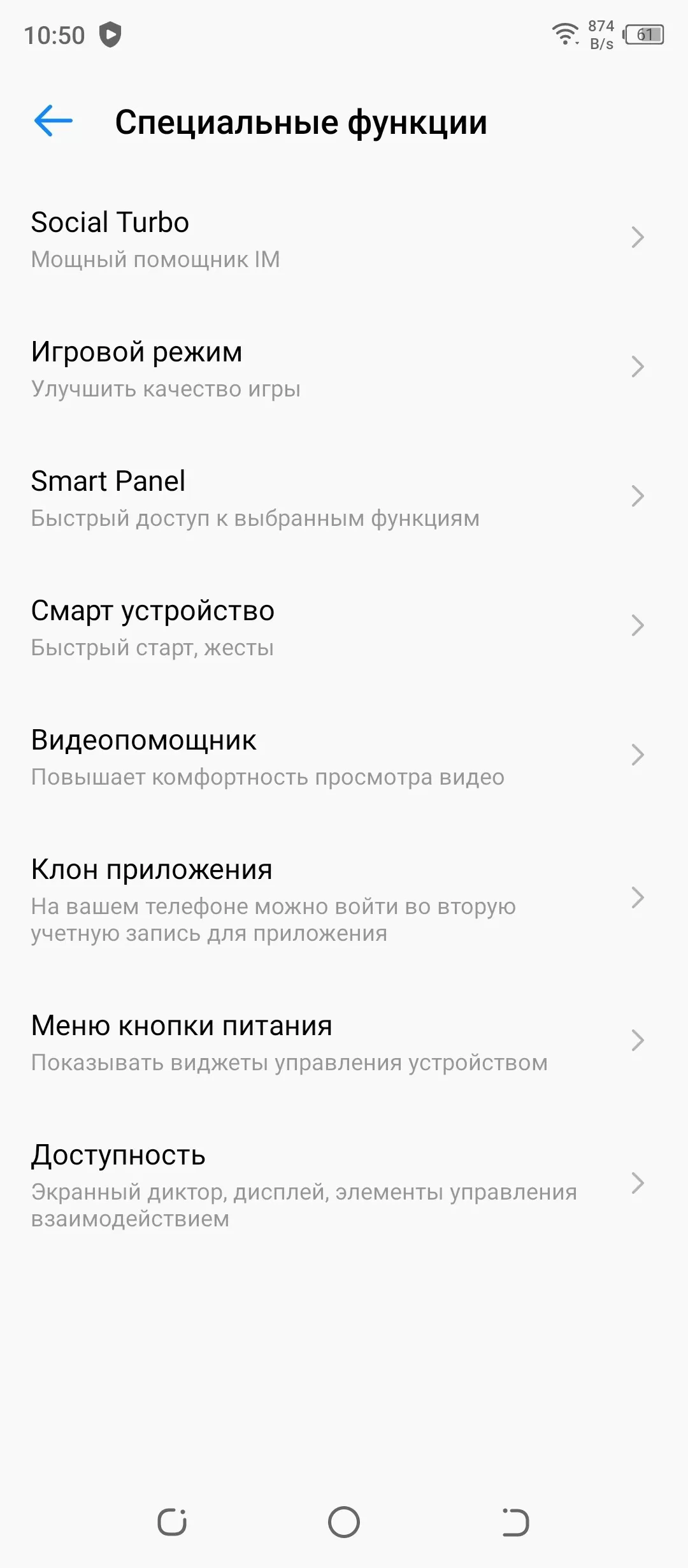Open Игровой режим settings
This screenshot has height=1568, width=688.
pyautogui.click(x=344, y=368)
